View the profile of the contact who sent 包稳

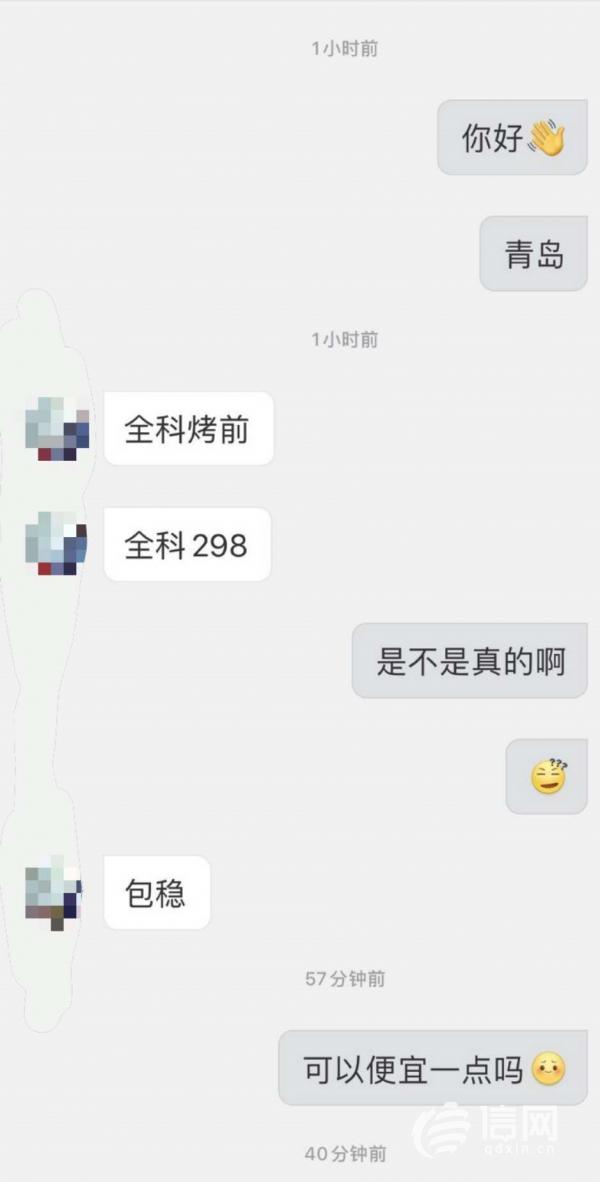[x=54, y=892]
